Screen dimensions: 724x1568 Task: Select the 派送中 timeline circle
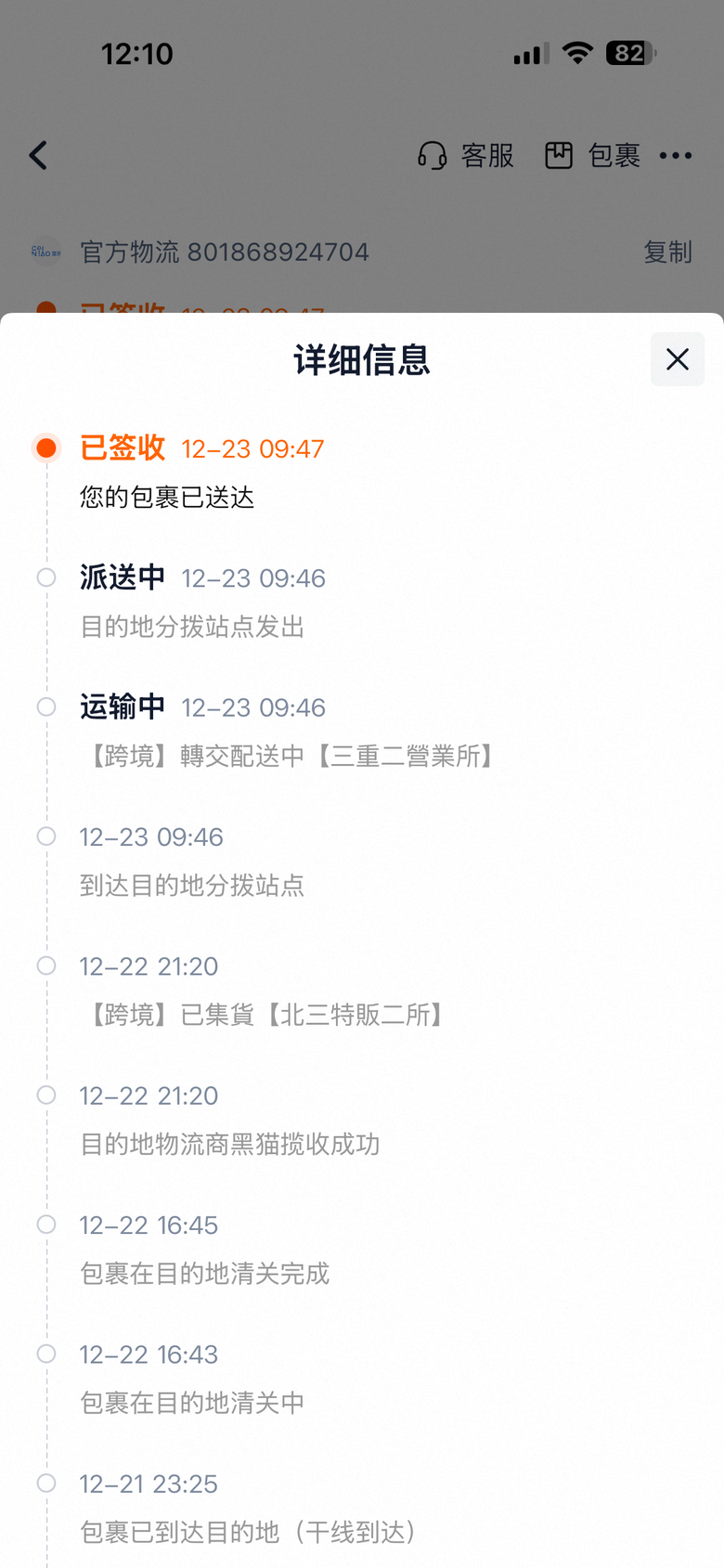[46, 577]
